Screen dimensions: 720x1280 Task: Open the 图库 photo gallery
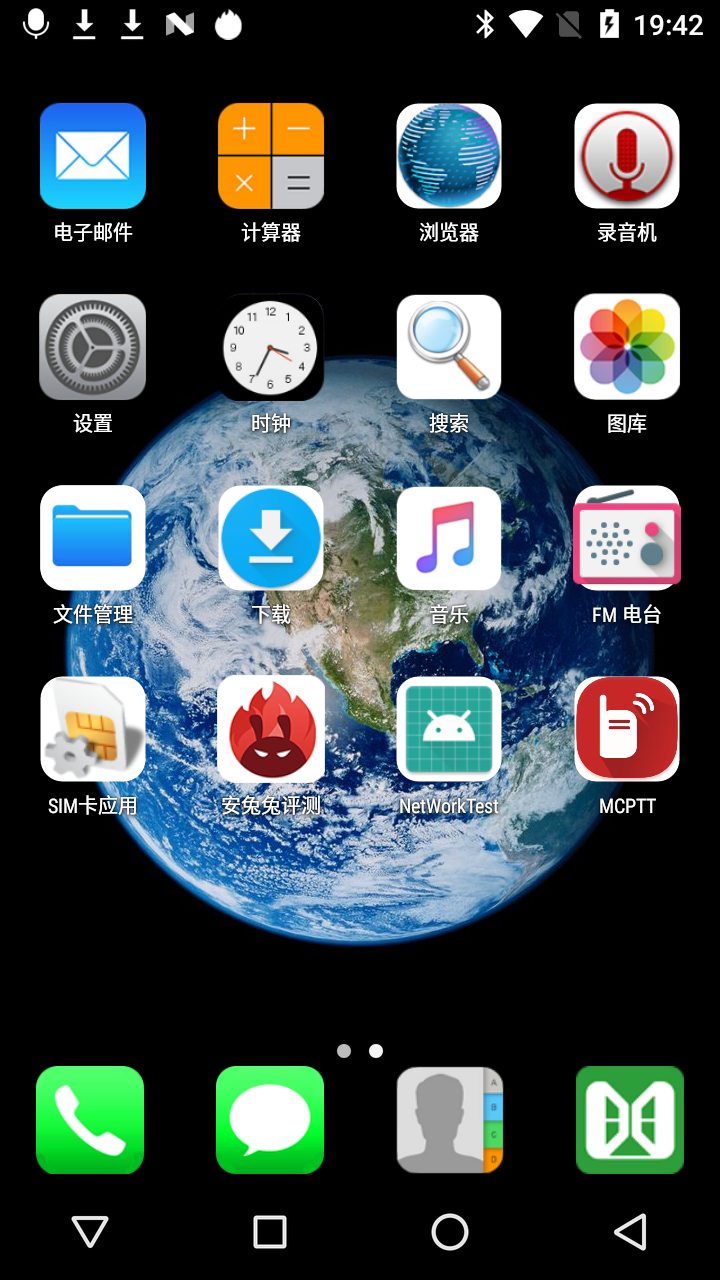(x=626, y=347)
